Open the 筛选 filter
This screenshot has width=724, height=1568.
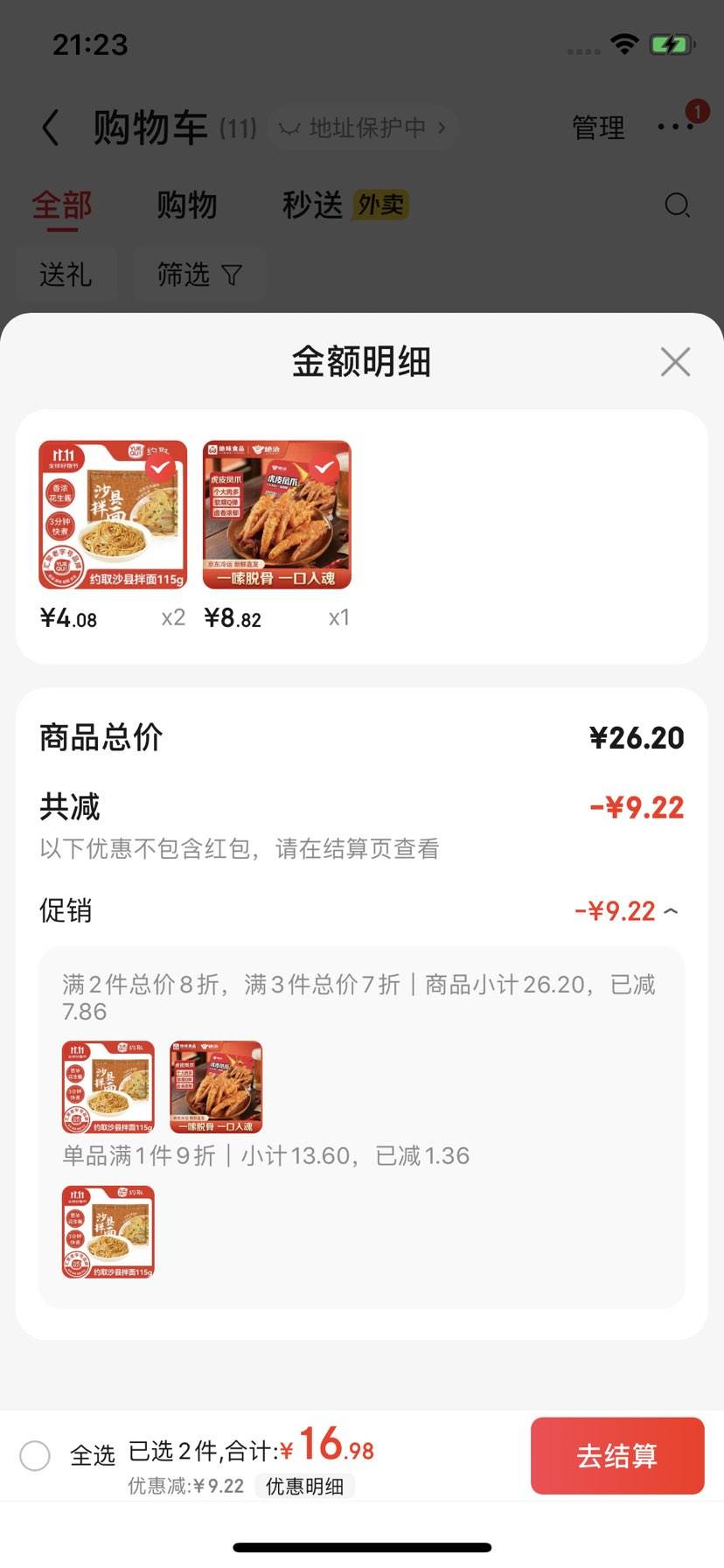198,275
